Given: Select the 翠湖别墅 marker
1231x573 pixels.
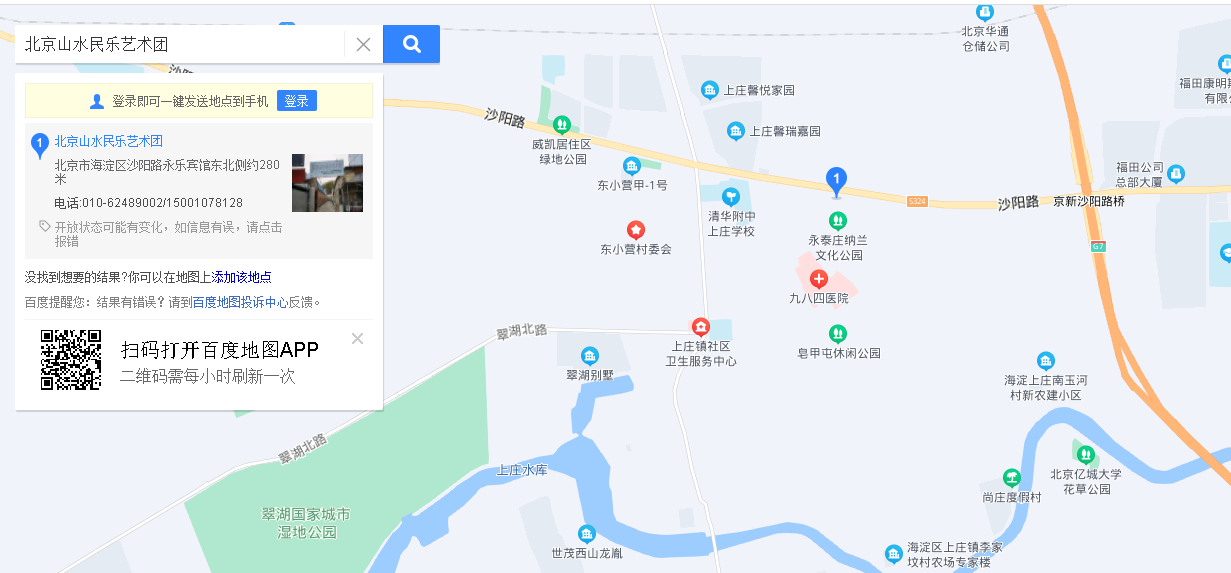Looking at the screenshot, I should click(590, 356).
